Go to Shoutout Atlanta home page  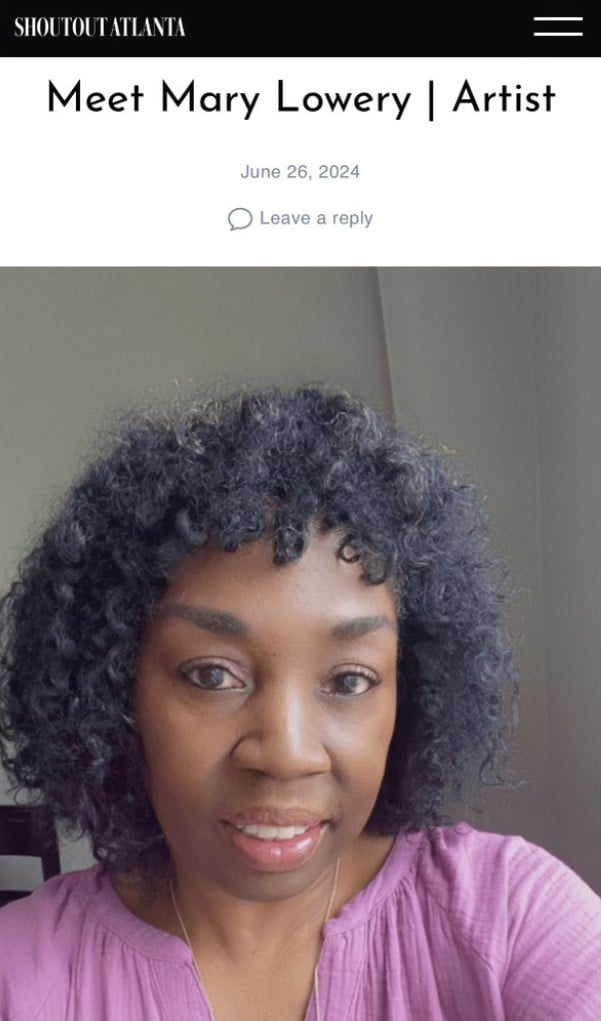tap(100, 27)
